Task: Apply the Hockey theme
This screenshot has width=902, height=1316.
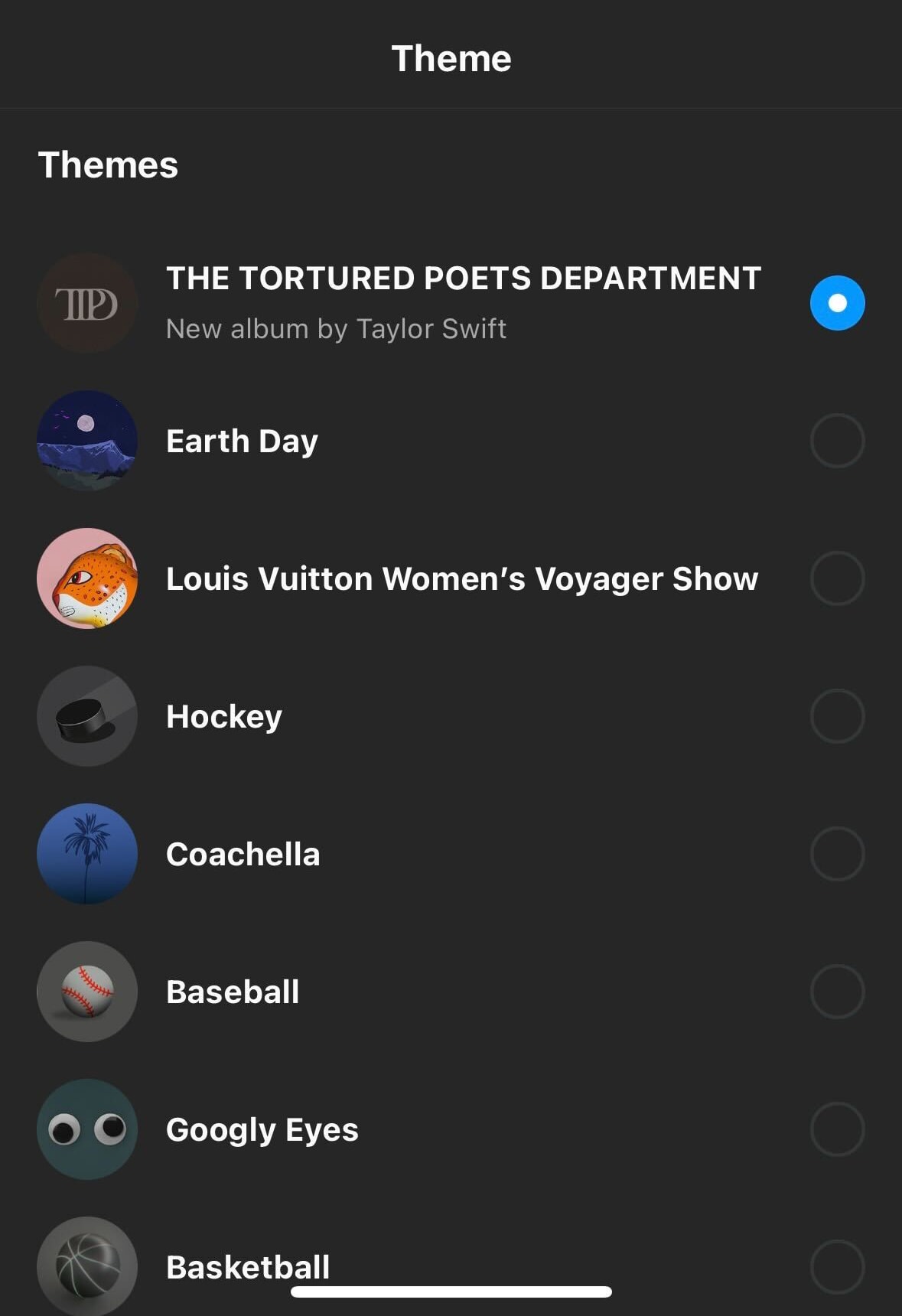Action: [x=837, y=716]
